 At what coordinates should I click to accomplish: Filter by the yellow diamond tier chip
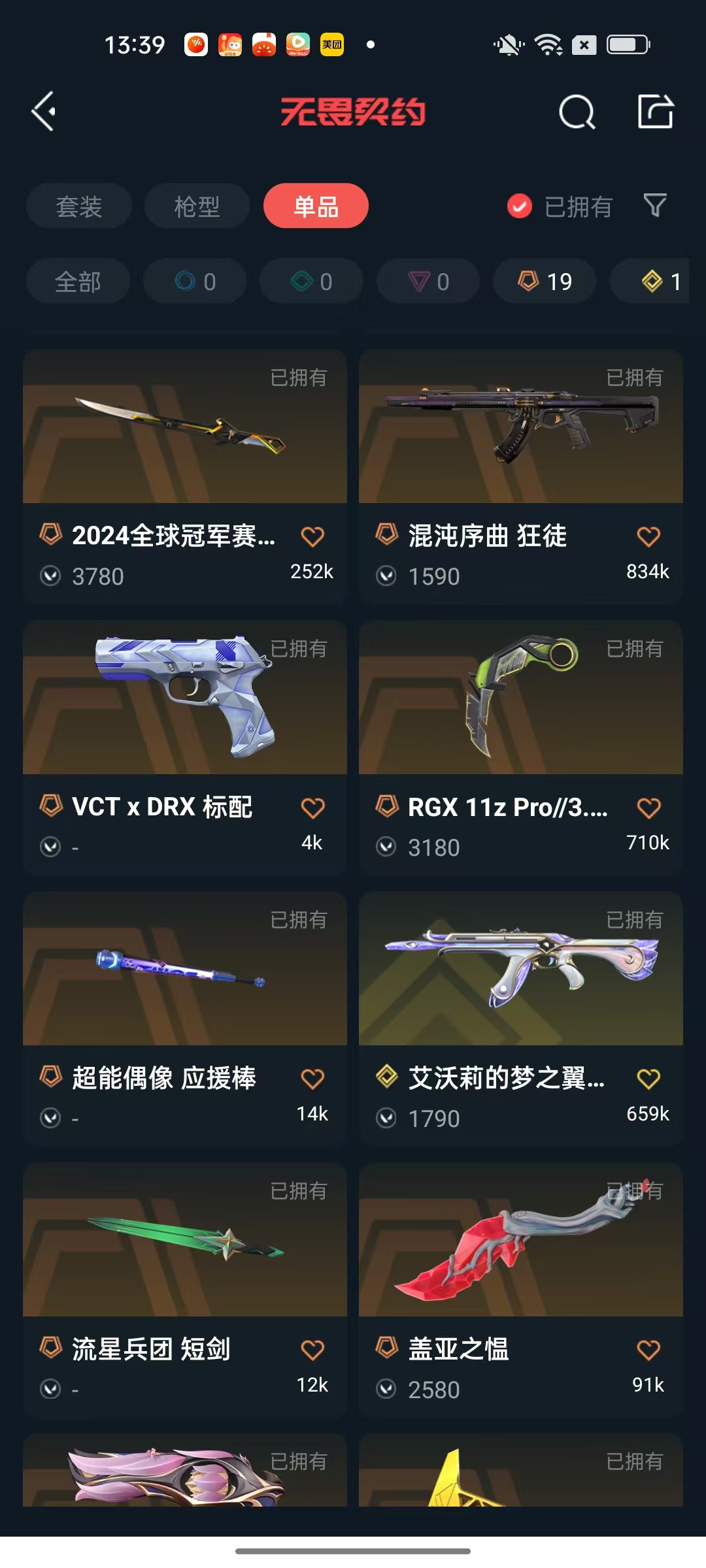click(x=660, y=282)
